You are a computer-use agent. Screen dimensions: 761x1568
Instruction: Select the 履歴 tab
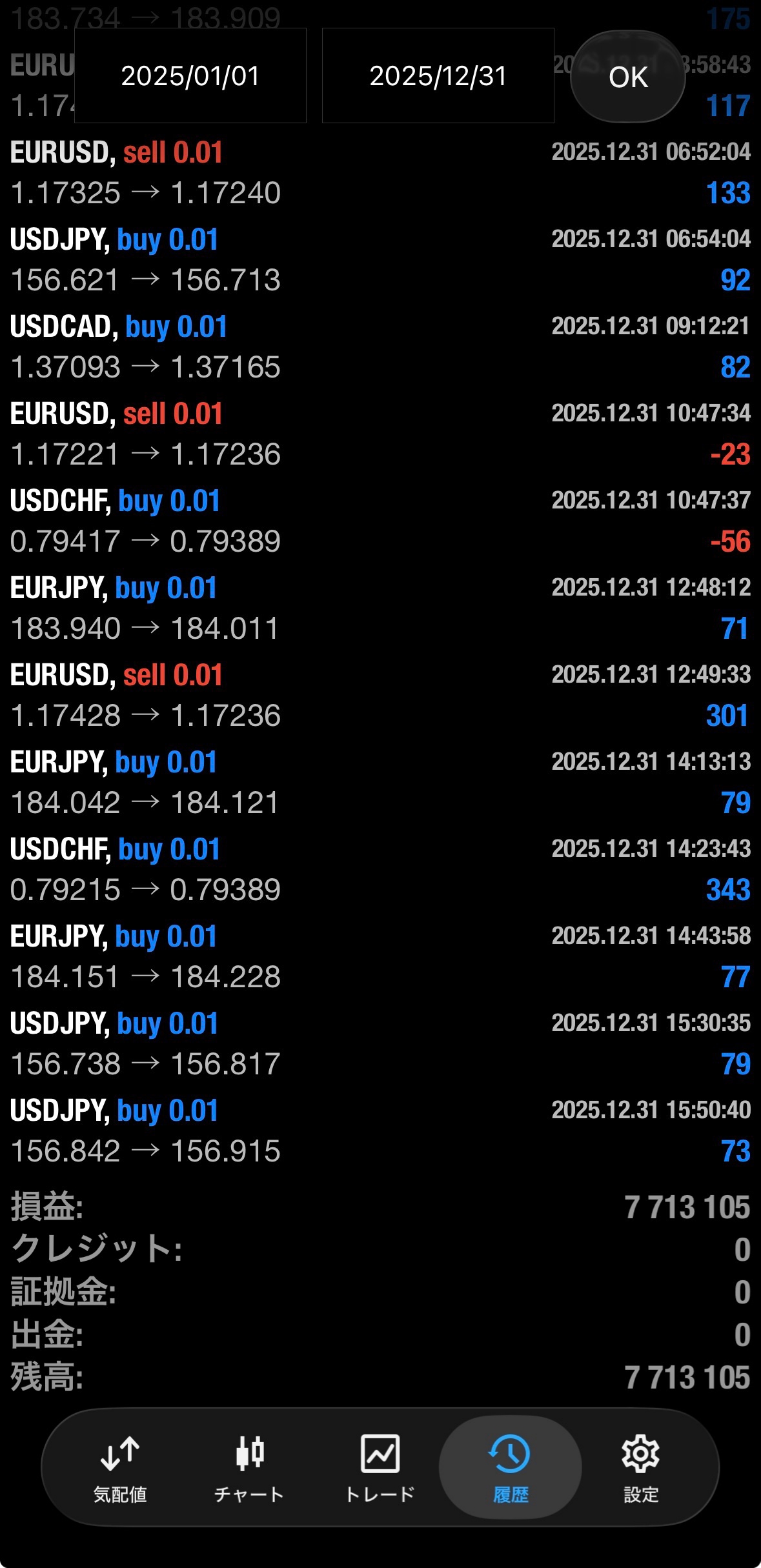pyautogui.click(x=511, y=1468)
